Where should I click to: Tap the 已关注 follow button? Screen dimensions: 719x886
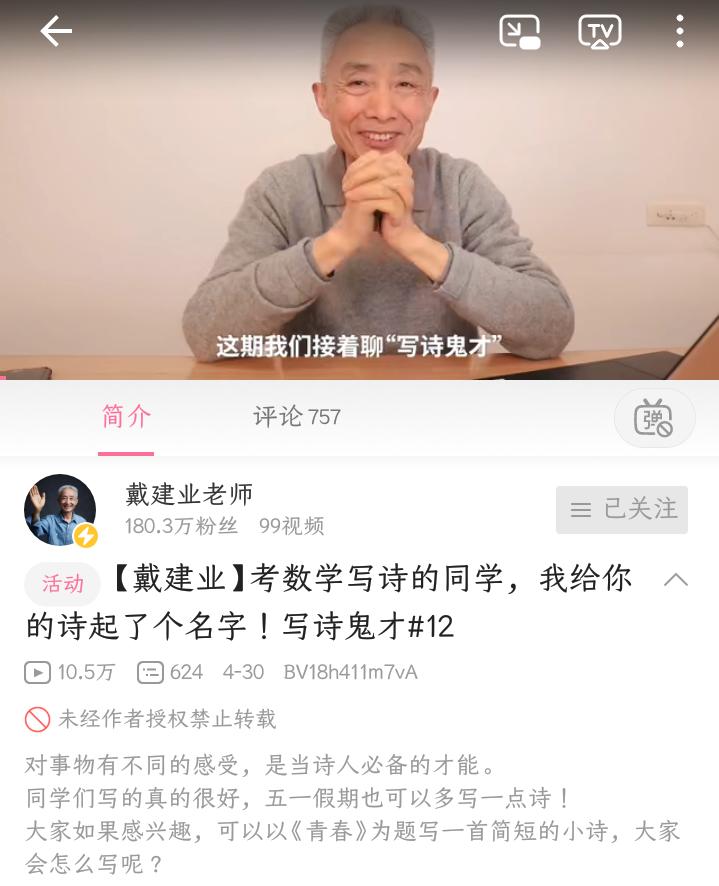[x=622, y=509]
